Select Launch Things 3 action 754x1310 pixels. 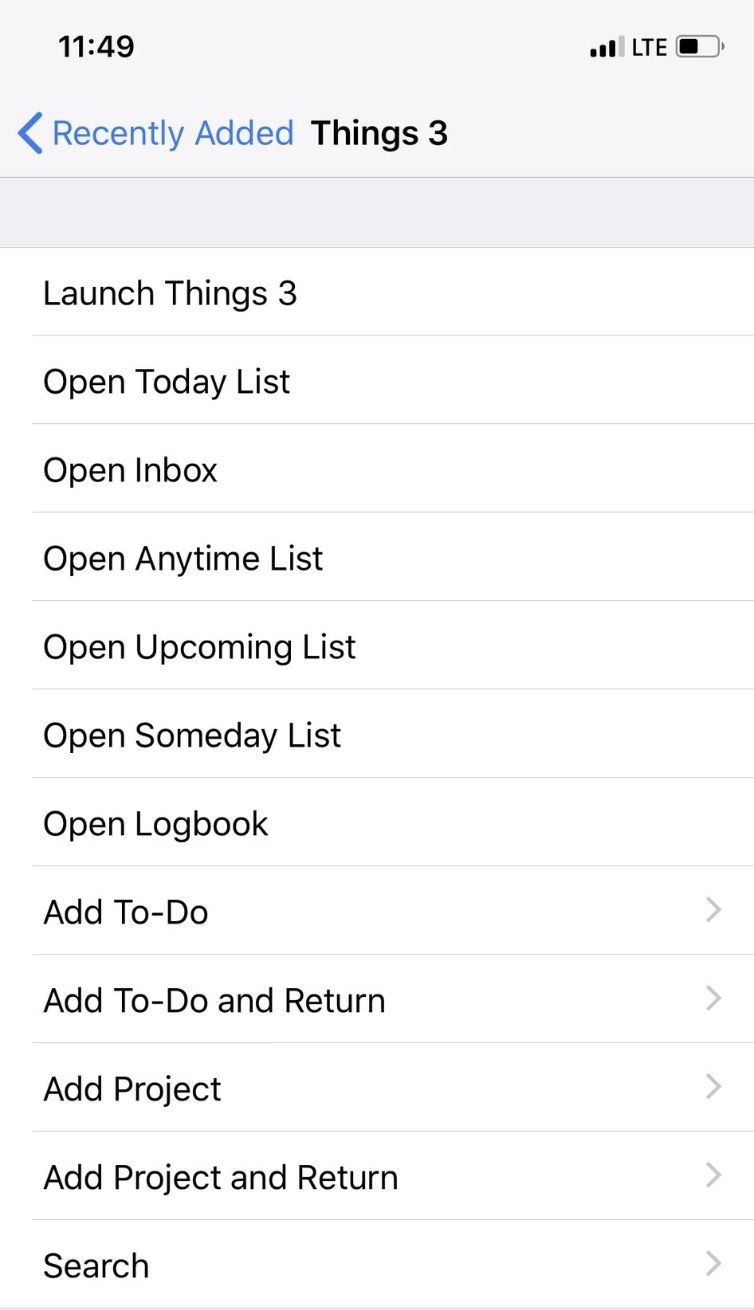coord(377,292)
